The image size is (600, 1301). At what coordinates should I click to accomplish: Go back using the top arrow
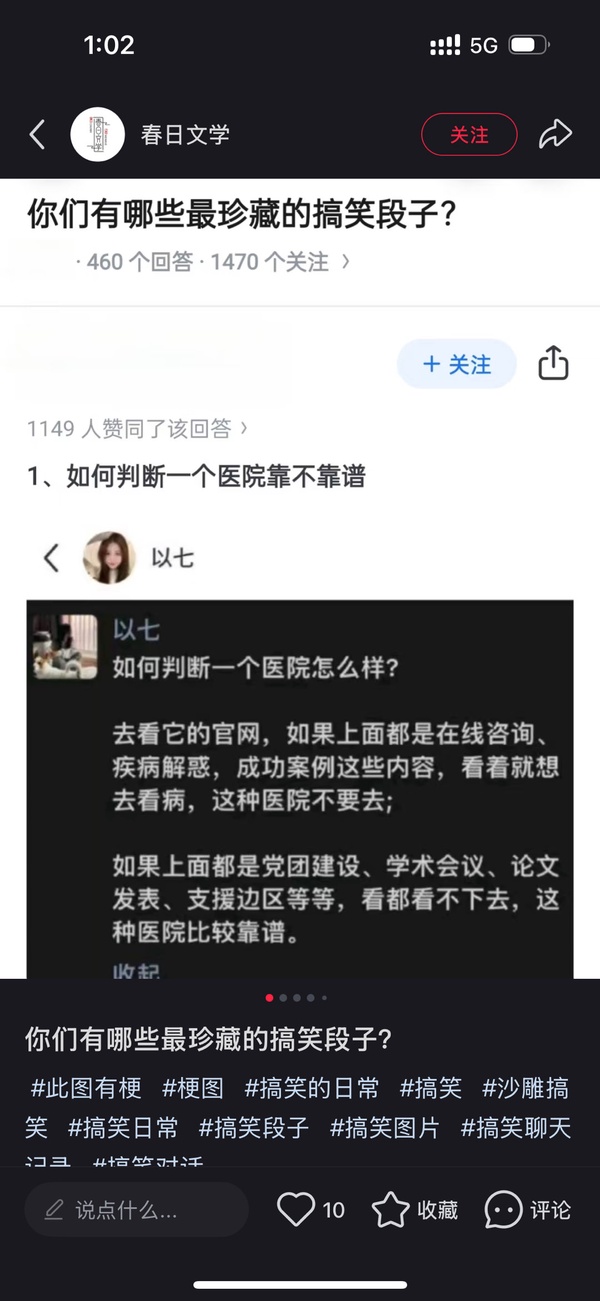(x=38, y=134)
